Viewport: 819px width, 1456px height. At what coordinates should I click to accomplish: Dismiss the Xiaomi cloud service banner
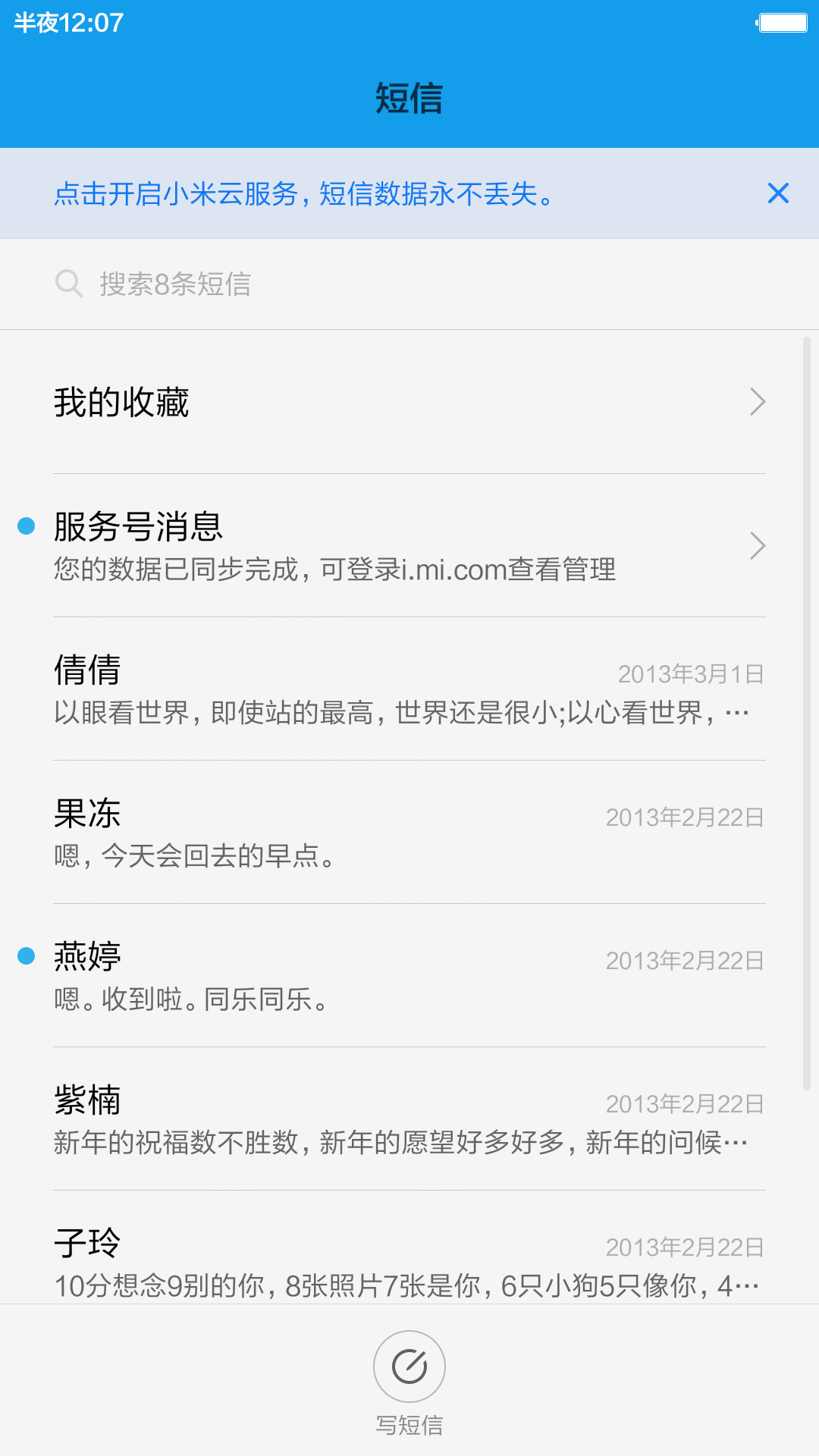pyautogui.click(x=778, y=193)
